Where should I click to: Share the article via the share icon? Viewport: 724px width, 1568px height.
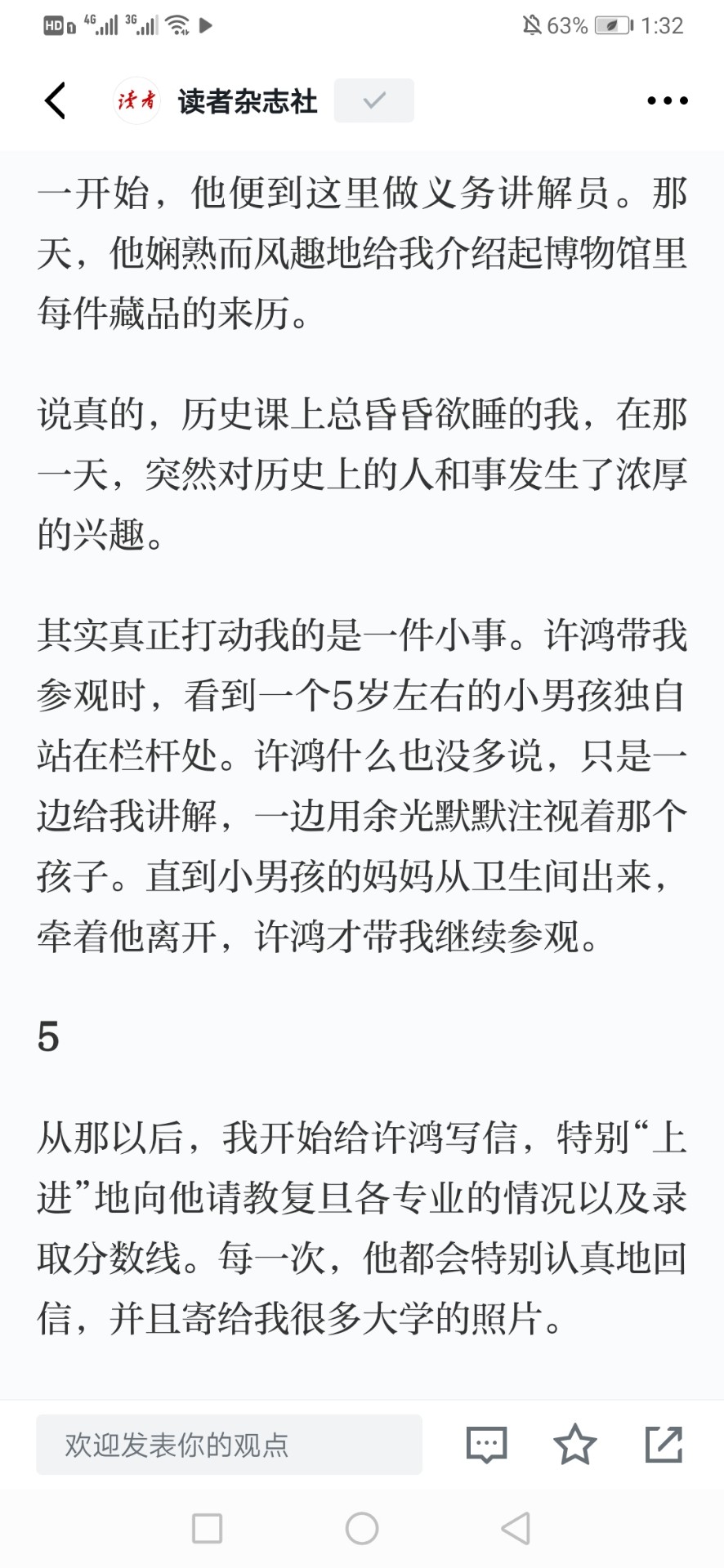point(664,1444)
